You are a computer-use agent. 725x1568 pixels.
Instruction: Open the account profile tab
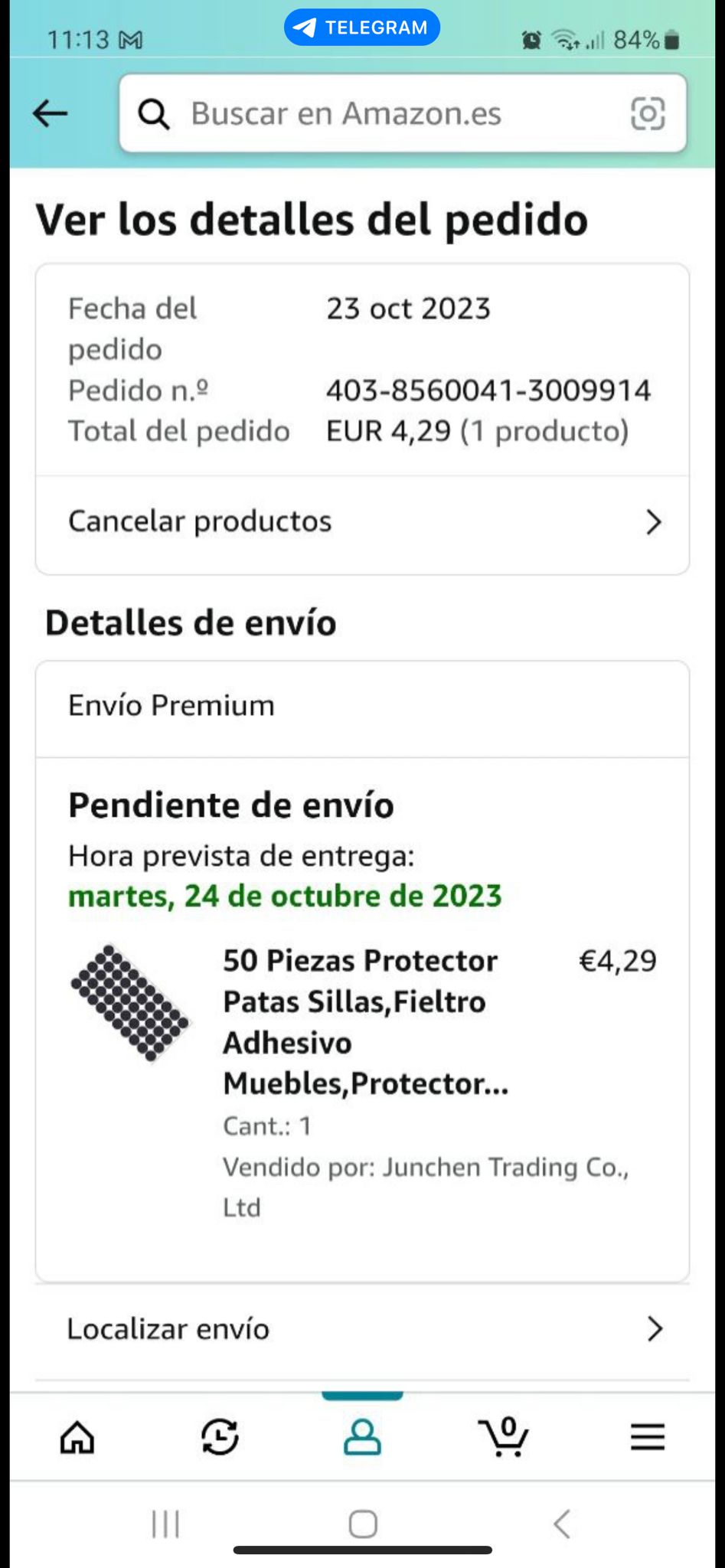(362, 1437)
